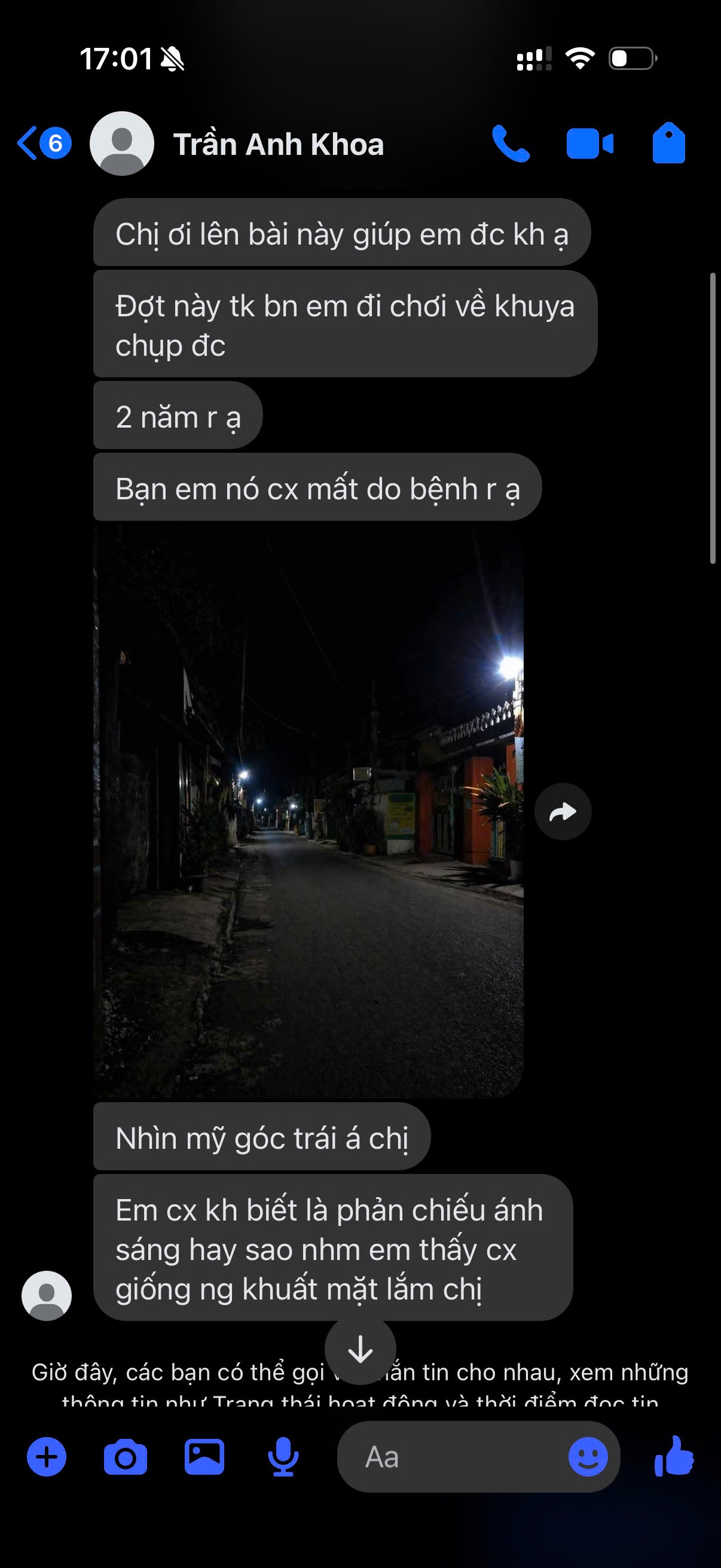Open the tag label icon in header

pyautogui.click(x=668, y=143)
